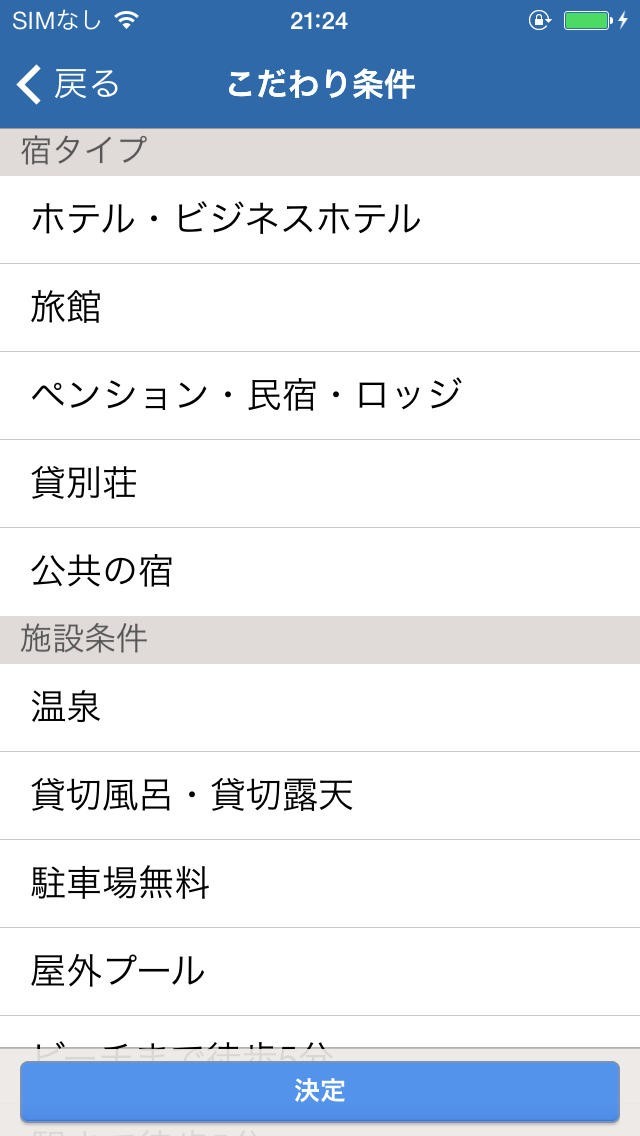640x1136 pixels.
Task: Select the 屋外プール condition
Action: (x=320, y=972)
